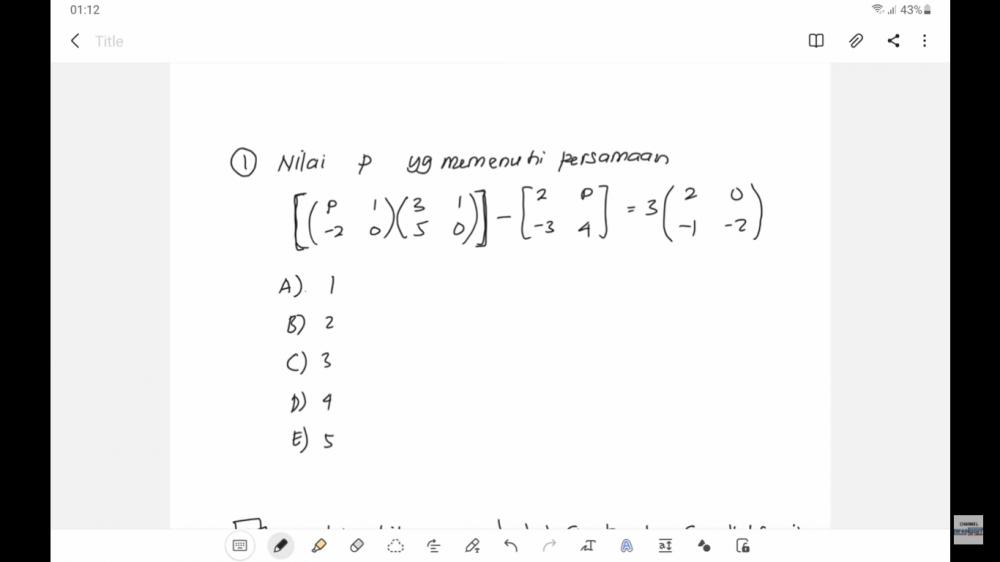The height and width of the screenshot is (562, 1000).
Task: Edit the note Title field
Action: point(109,41)
